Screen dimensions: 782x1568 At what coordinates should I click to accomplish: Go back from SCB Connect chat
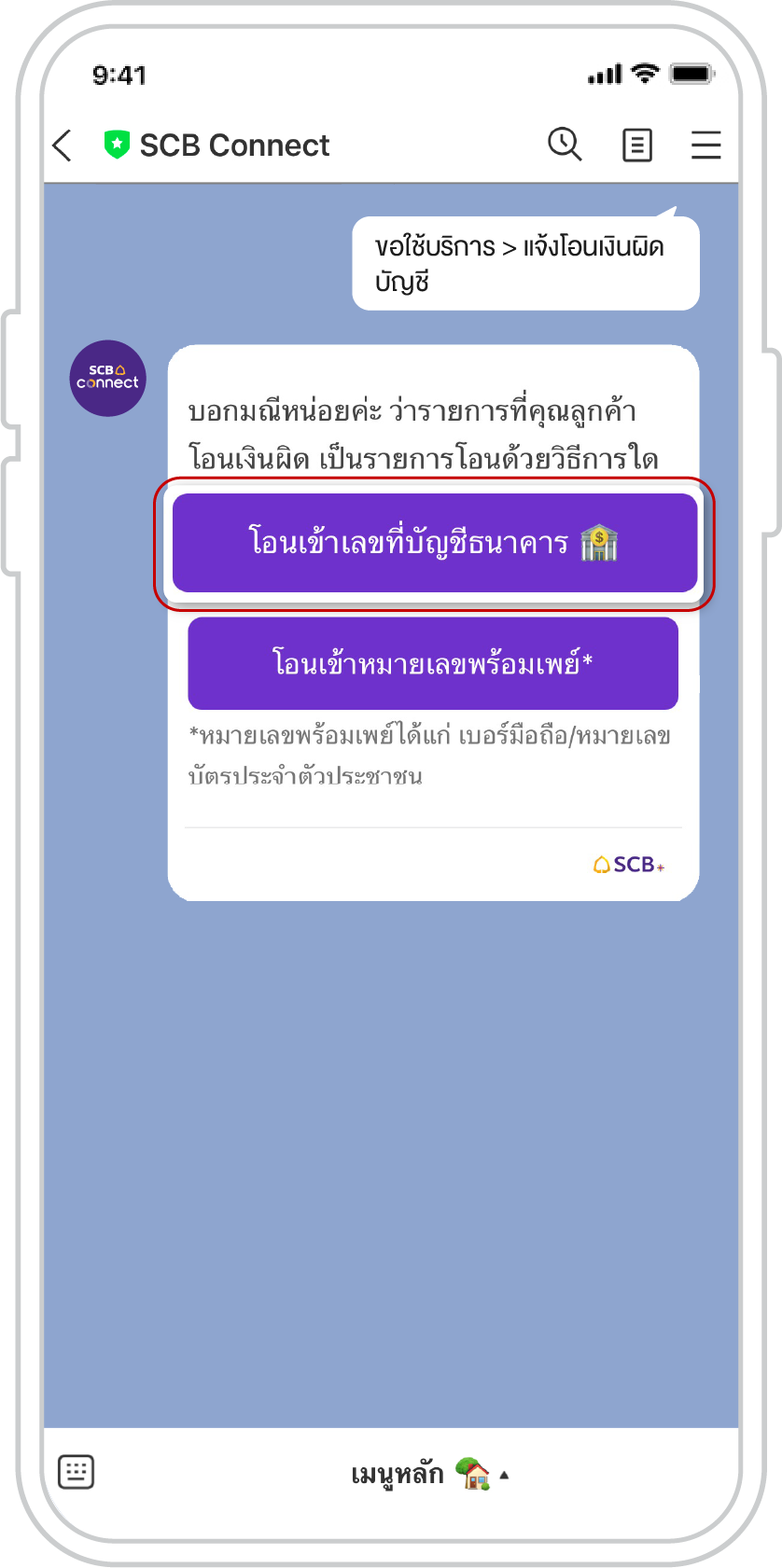(x=63, y=146)
